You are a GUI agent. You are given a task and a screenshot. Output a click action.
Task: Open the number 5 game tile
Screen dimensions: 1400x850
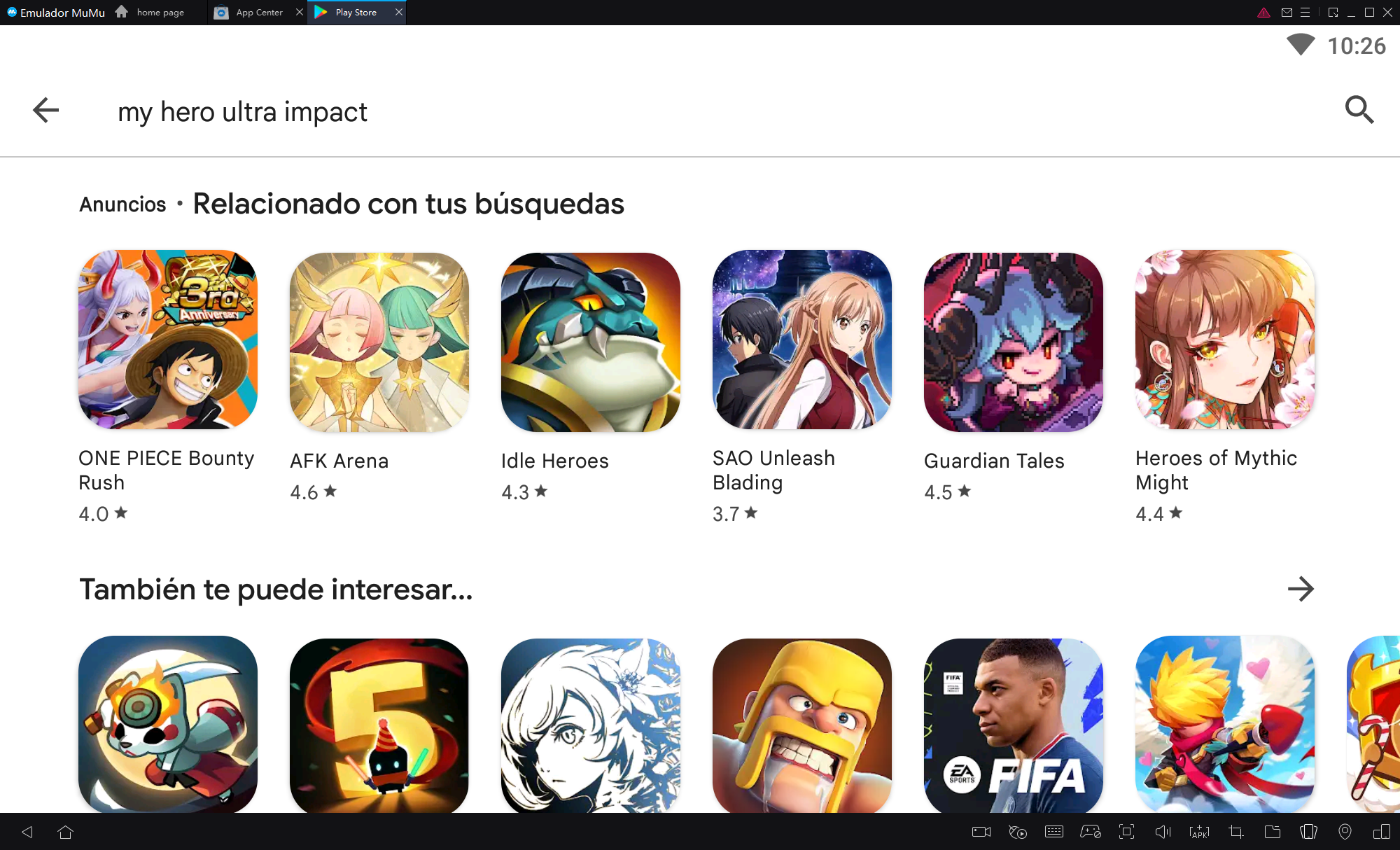tap(379, 725)
